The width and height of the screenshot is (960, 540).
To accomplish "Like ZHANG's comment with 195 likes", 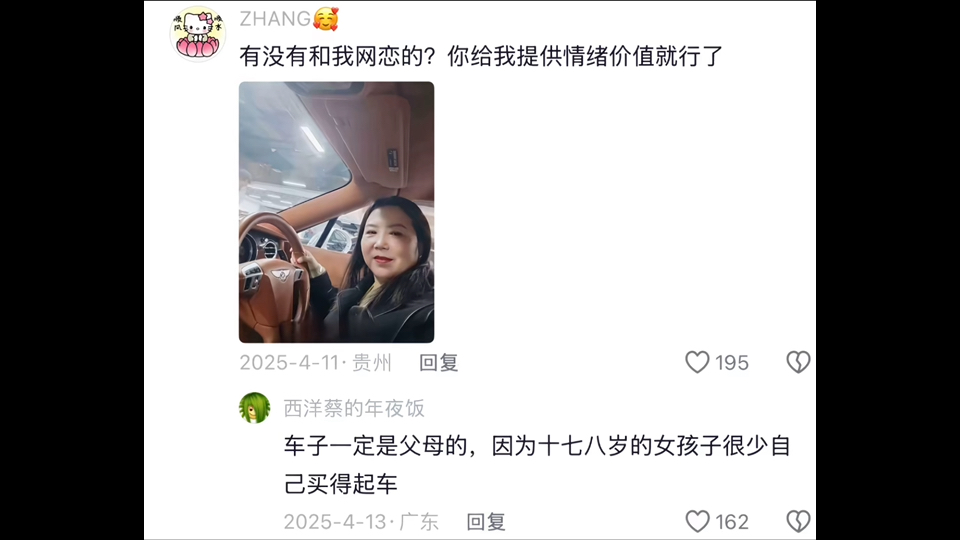I will pyautogui.click(x=698, y=362).
